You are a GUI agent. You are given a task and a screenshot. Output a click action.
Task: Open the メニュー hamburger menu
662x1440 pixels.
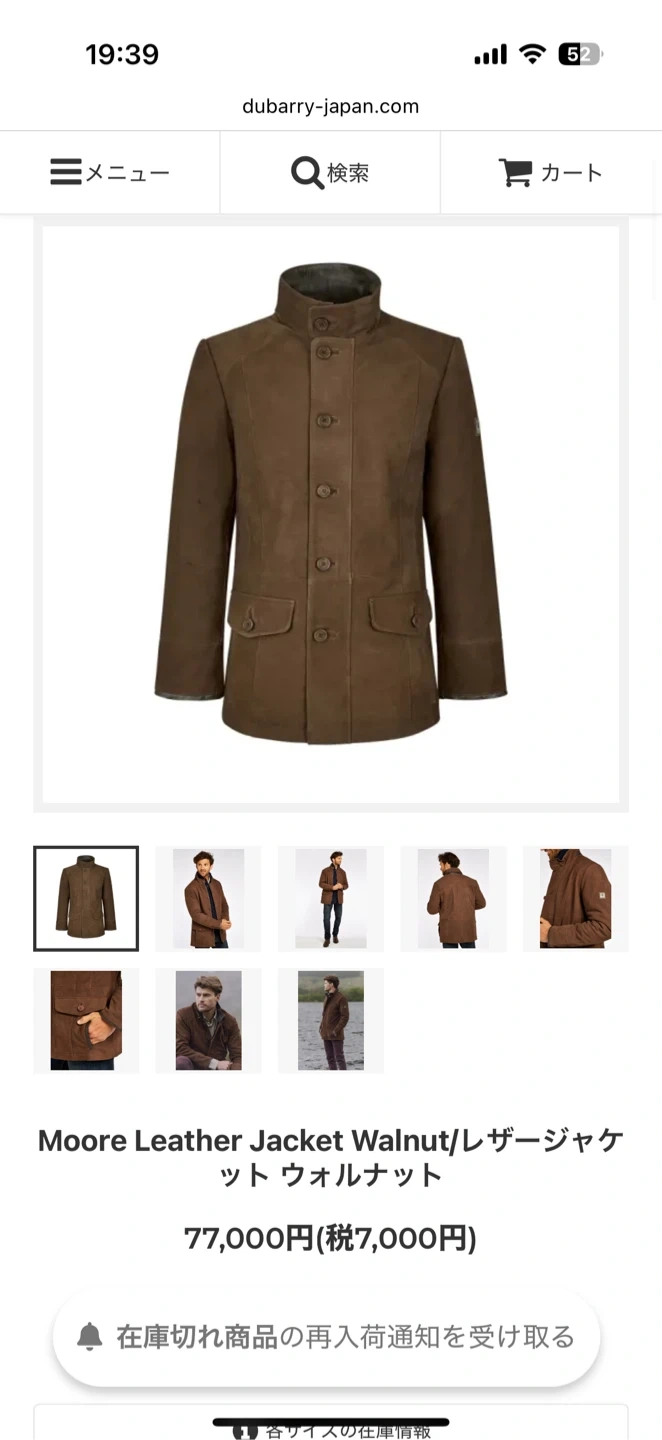click(110, 173)
